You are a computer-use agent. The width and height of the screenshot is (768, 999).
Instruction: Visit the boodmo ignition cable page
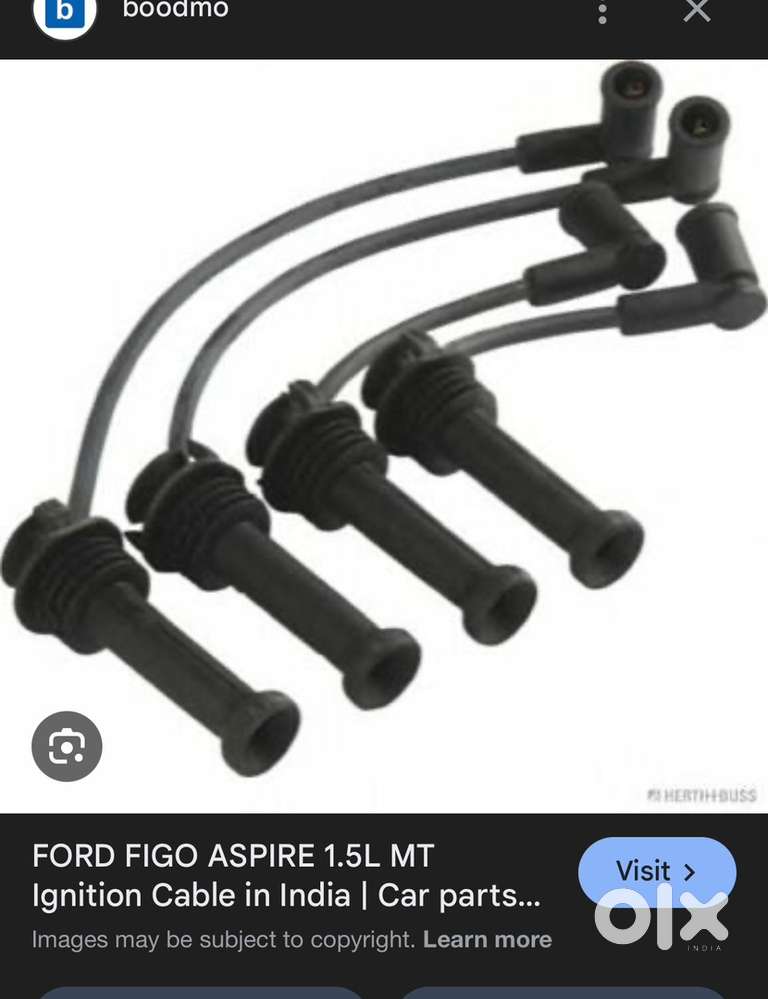click(x=656, y=870)
